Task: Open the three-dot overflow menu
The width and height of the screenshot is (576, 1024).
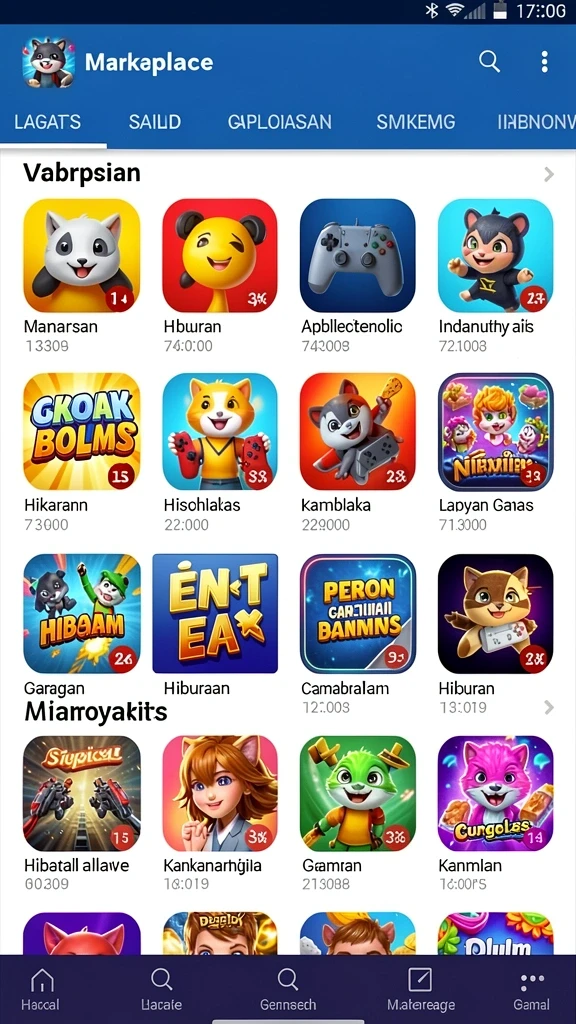Action: [545, 62]
